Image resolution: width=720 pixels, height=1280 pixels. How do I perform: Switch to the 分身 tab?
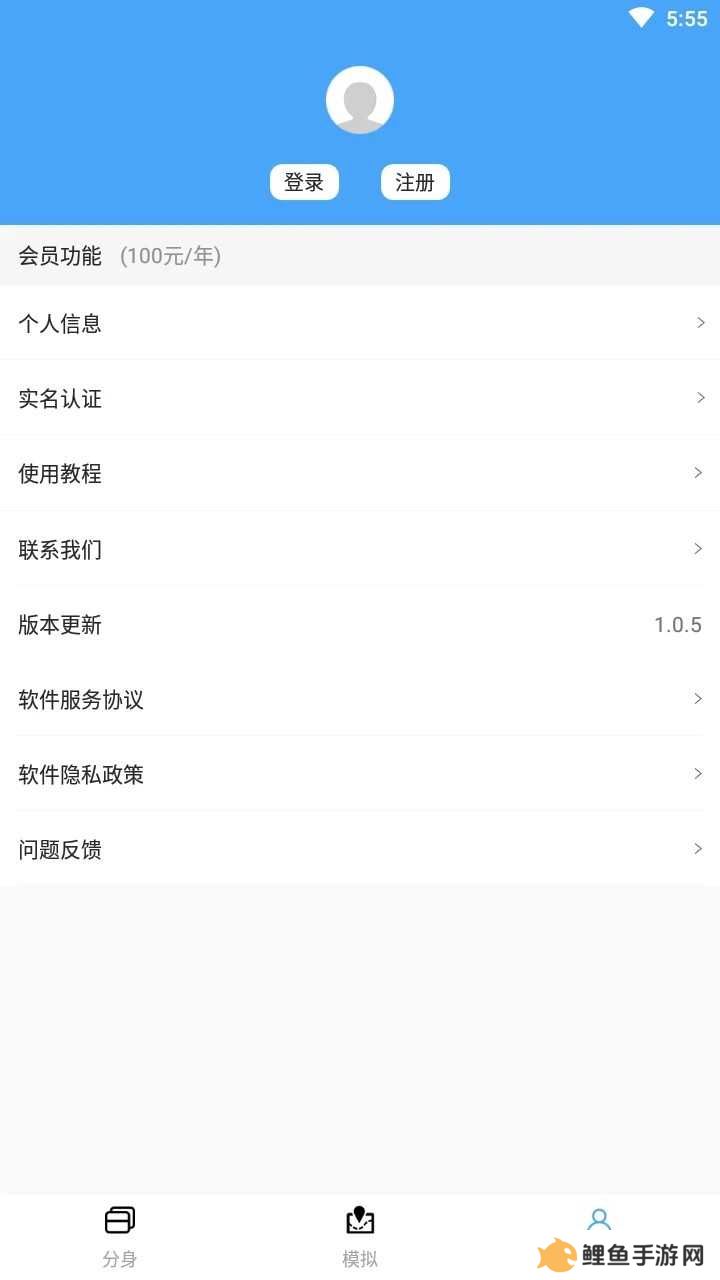tap(120, 1237)
